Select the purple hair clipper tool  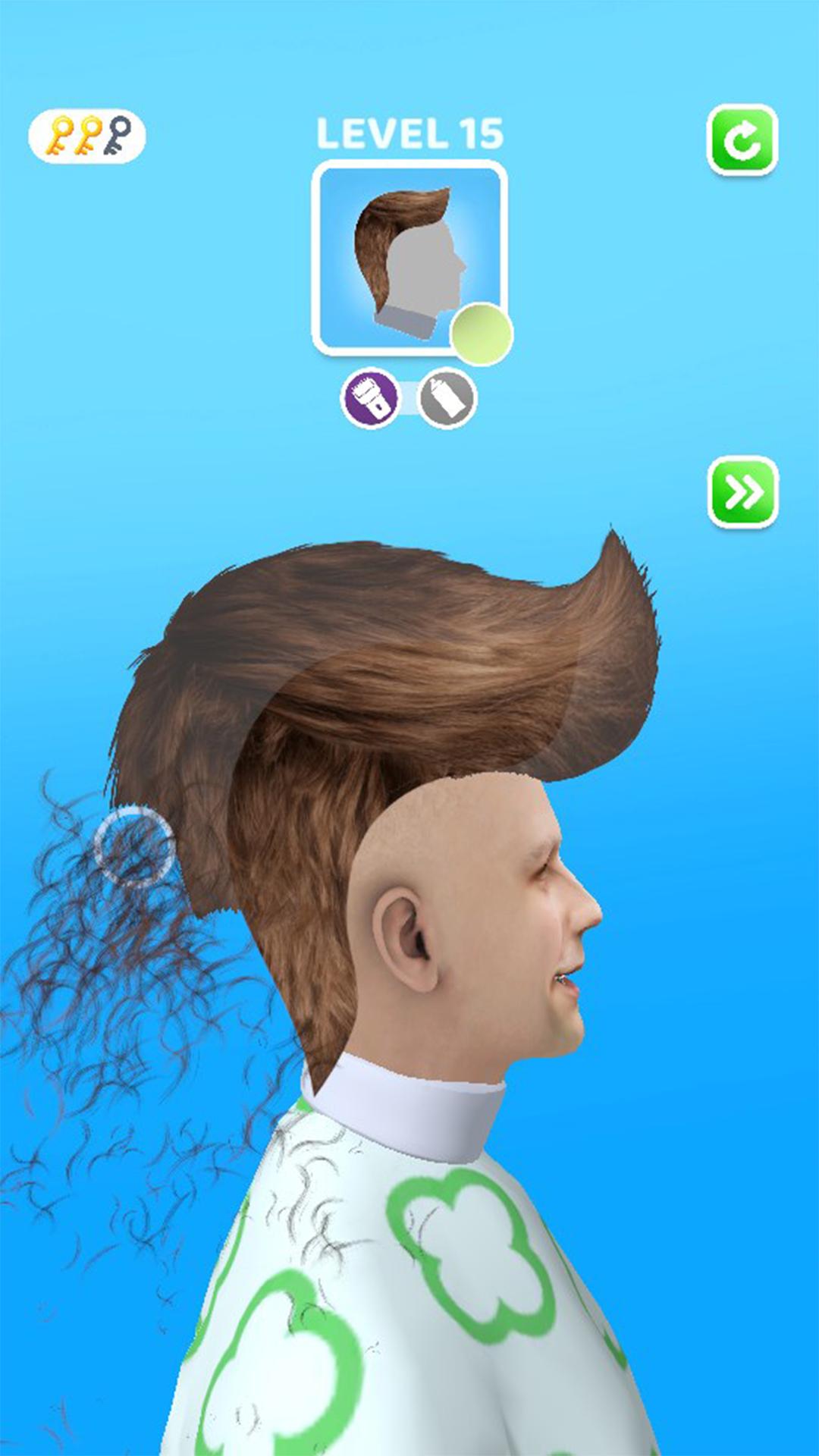tap(370, 397)
